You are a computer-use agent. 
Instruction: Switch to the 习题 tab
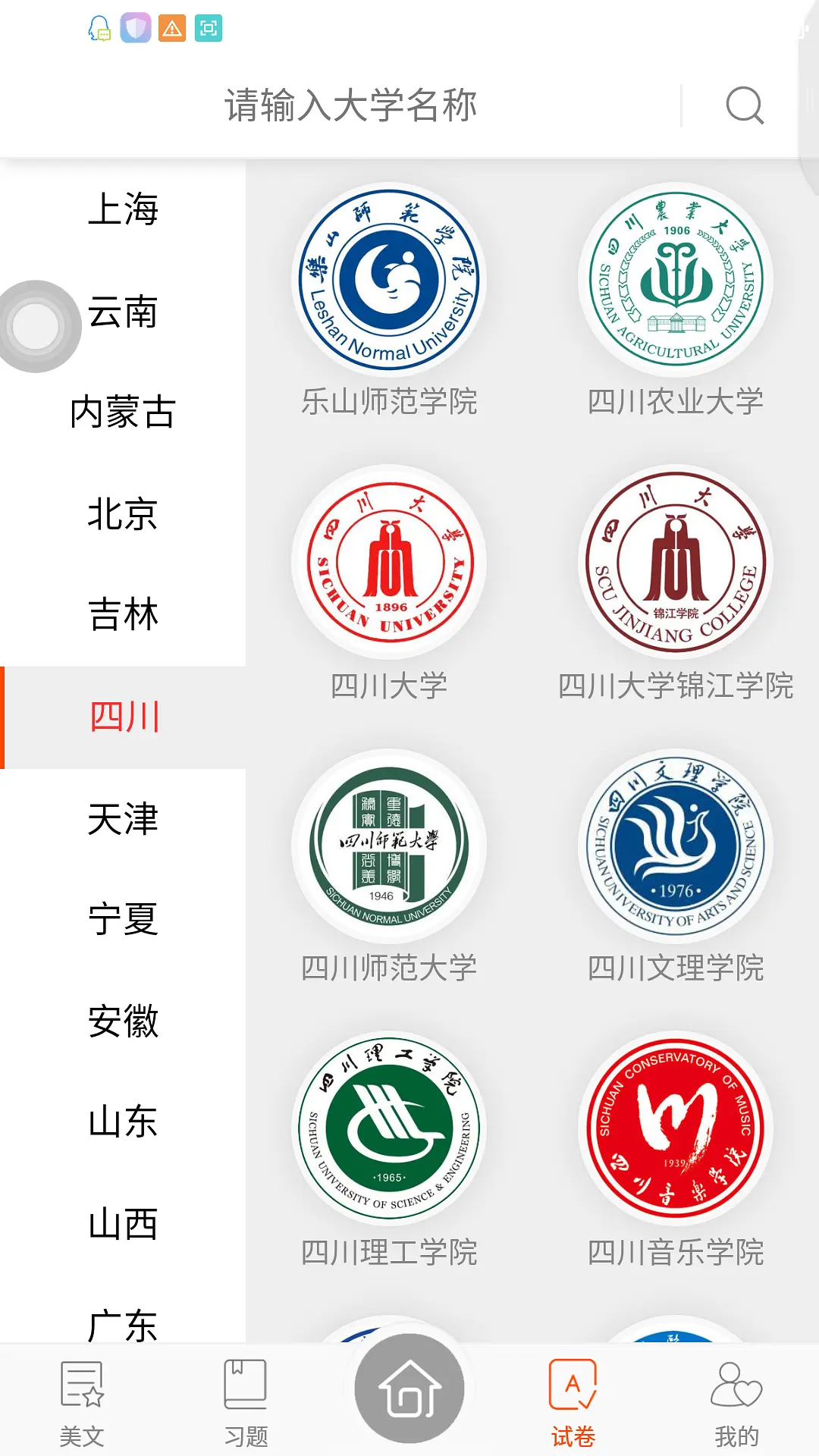tap(246, 1401)
